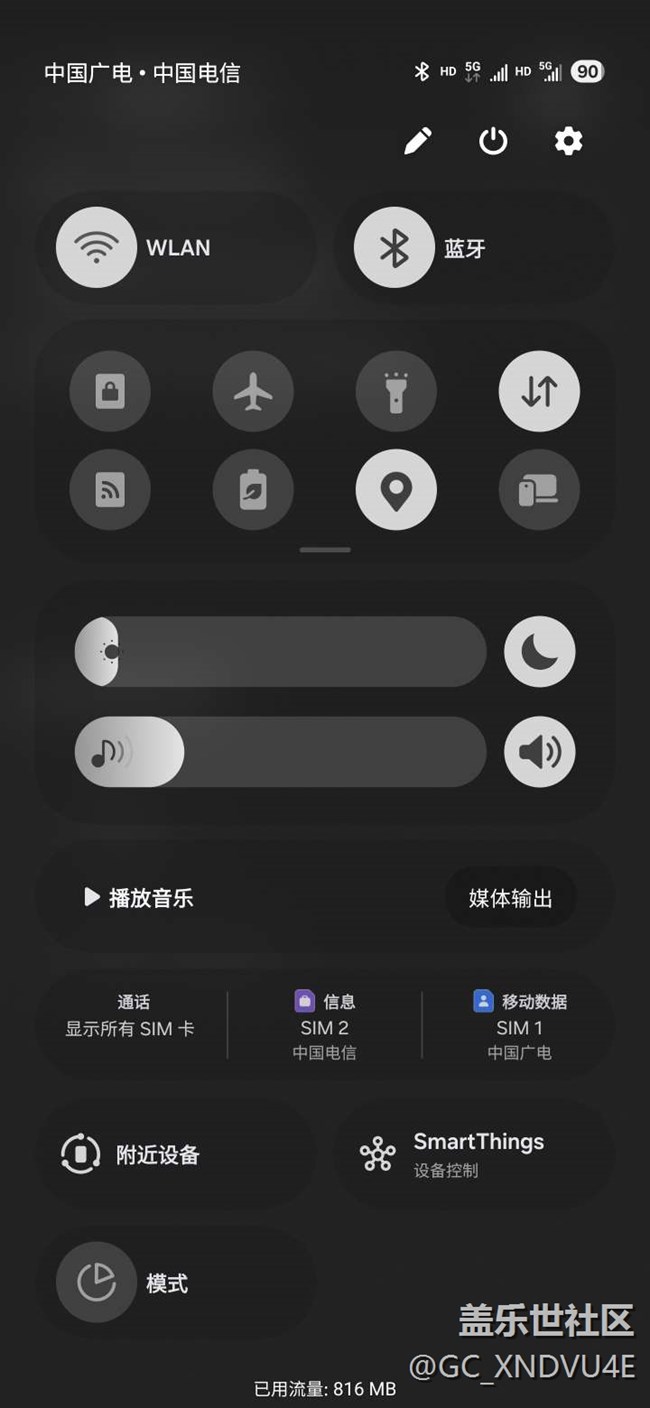Screen dimensions: 650x1408
Task: Open settings via the gear icon
Action: coord(568,141)
